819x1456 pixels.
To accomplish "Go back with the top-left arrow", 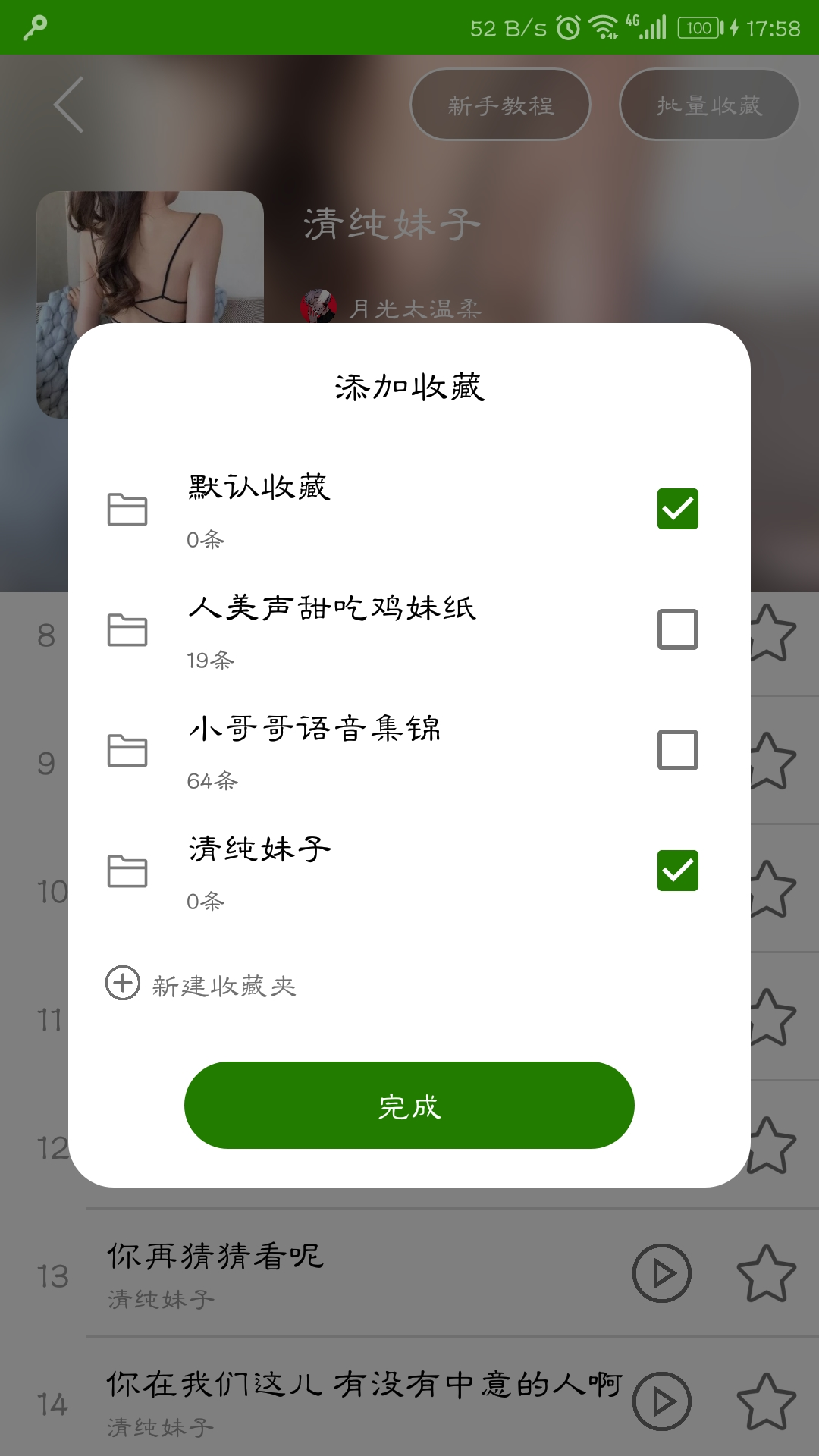I will pyautogui.click(x=68, y=105).
